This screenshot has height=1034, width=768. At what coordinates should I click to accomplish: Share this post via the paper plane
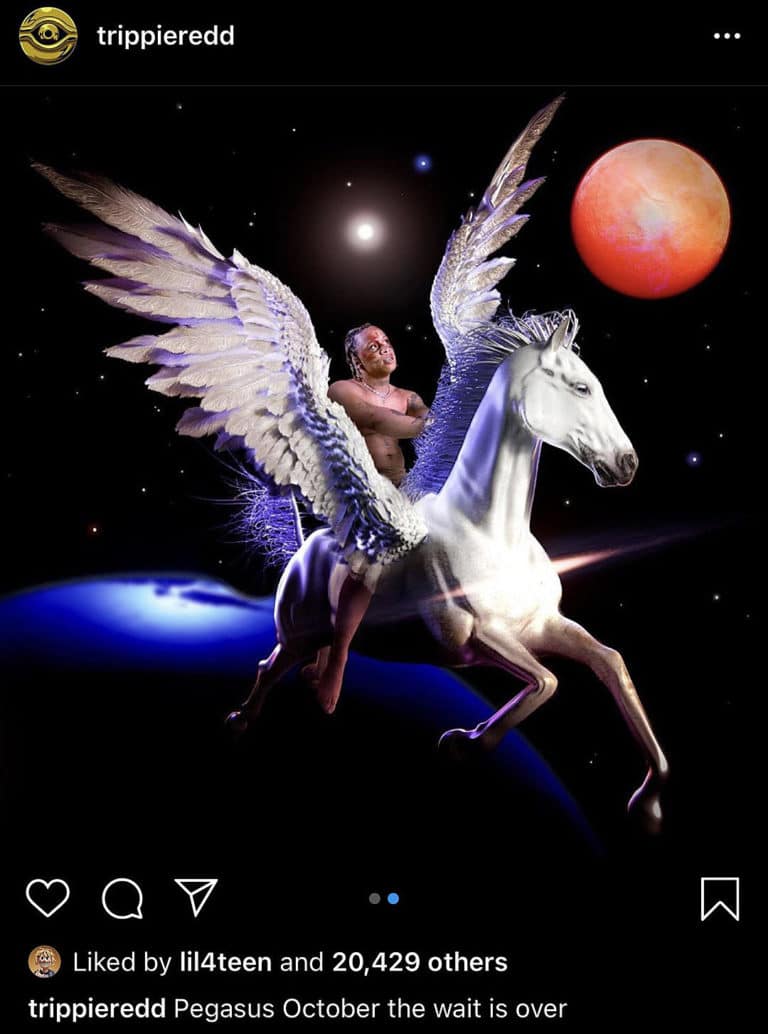[196, 897]
